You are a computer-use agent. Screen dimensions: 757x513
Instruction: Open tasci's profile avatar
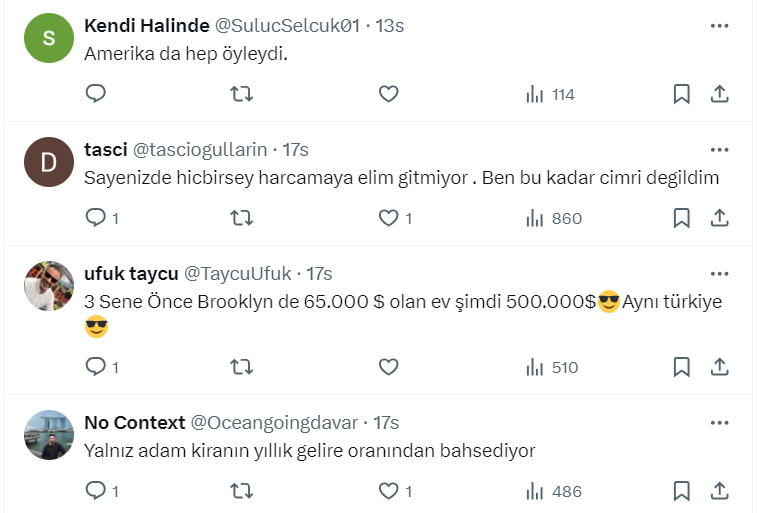coord(48,162)
